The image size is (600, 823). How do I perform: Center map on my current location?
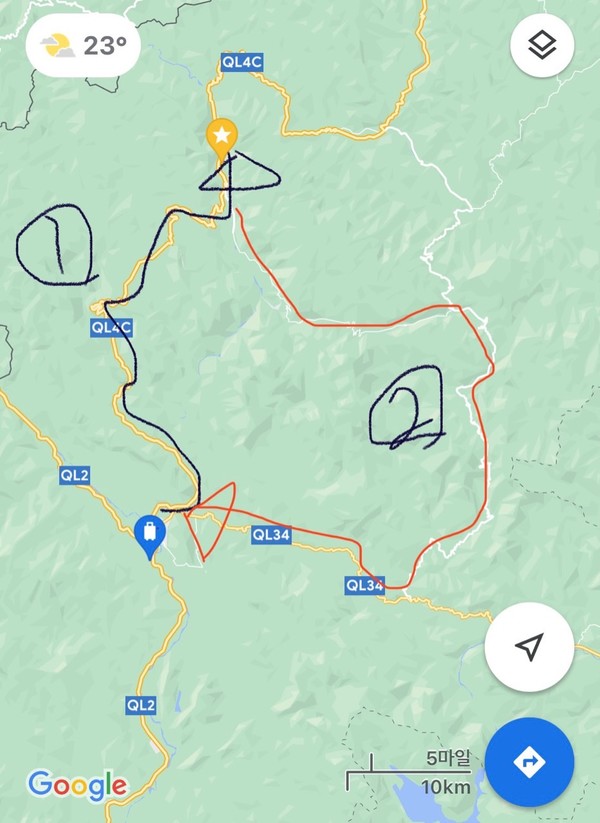[x=528, y=646]
